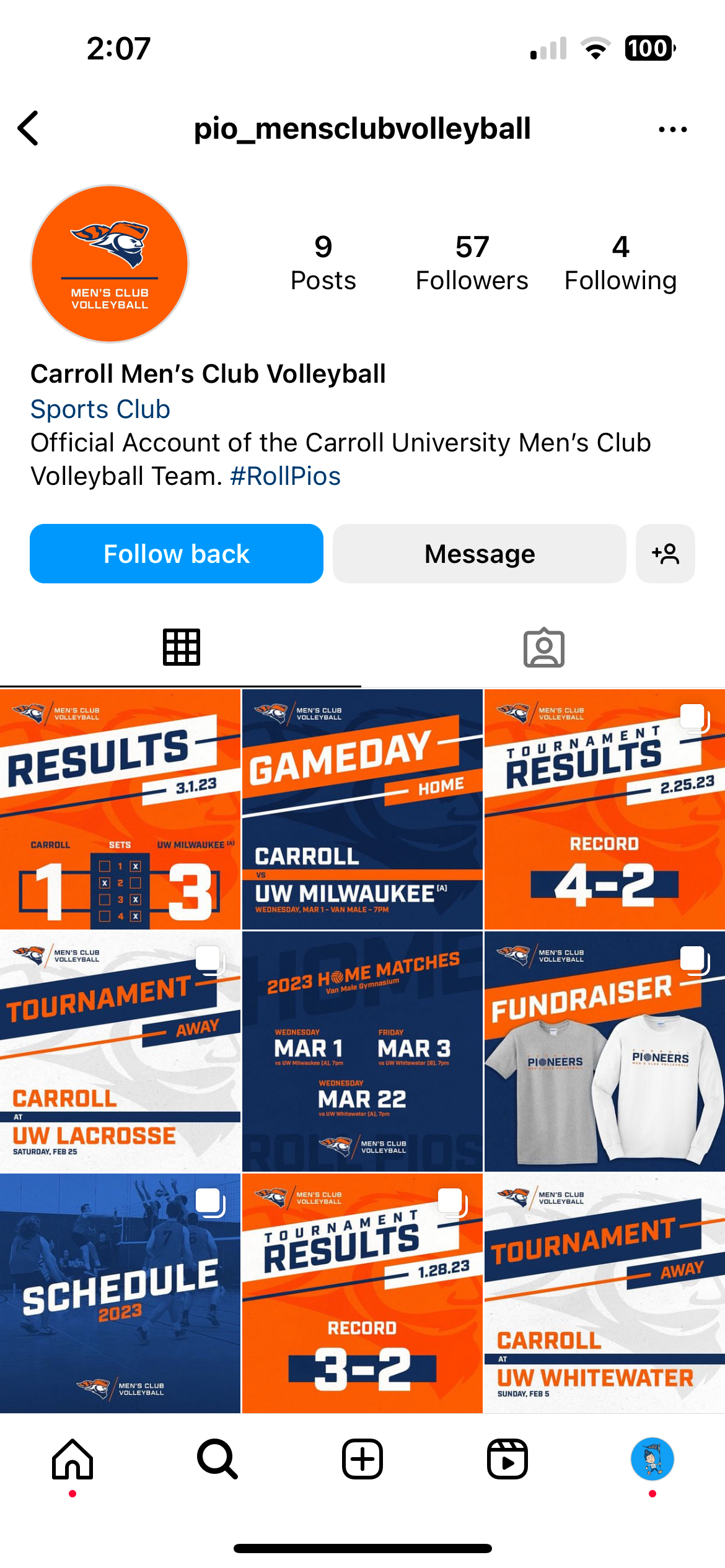Open the Search tab in bottom bar
Viewport: 725px width, 1568px height.
(217, 1459)
